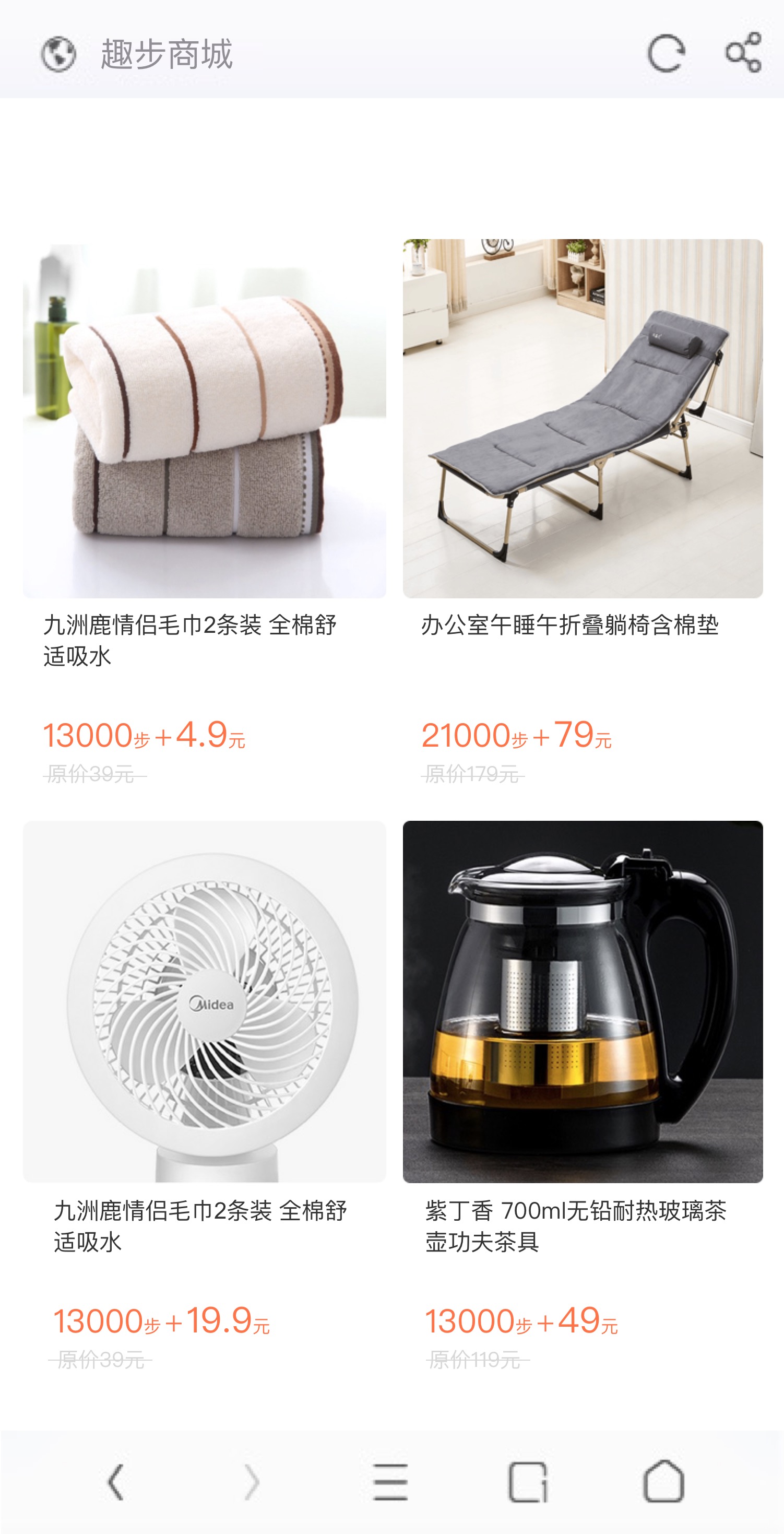The width and height of the screenshot is (784, 1534).
Task: Open the browser menu button
Action: 390,1482
